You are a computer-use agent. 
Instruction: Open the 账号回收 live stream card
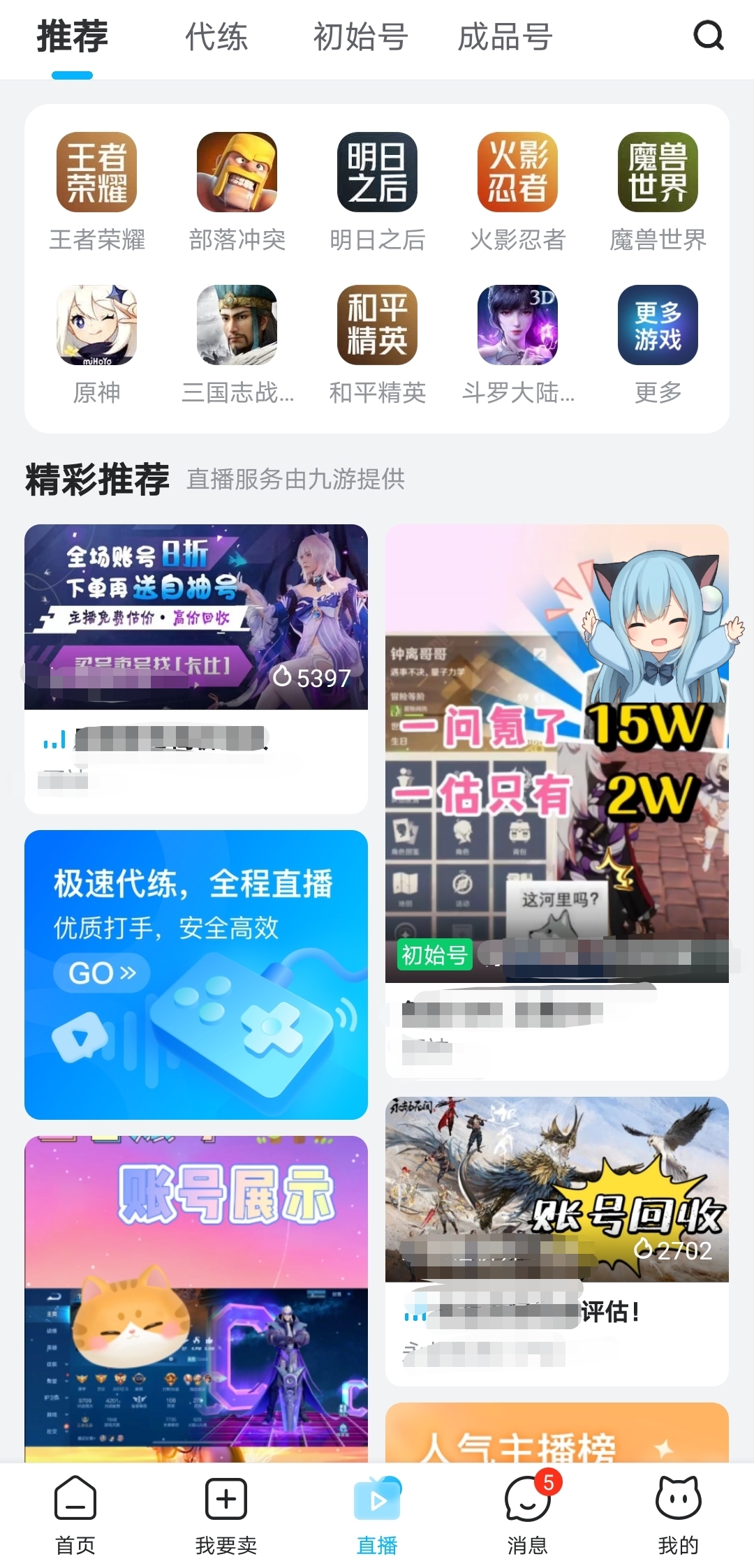coord(556,1189)
